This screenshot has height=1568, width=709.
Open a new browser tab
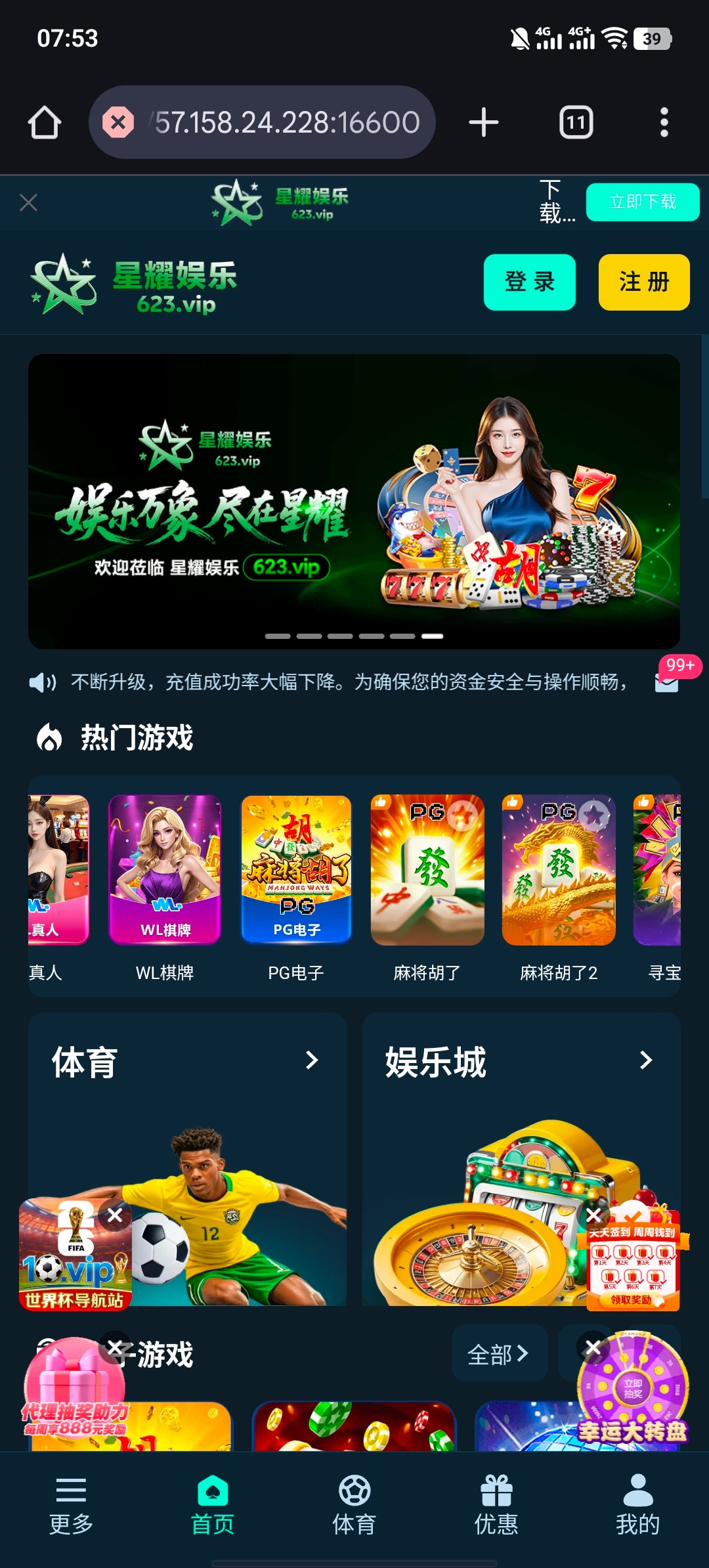pos(484,123)
